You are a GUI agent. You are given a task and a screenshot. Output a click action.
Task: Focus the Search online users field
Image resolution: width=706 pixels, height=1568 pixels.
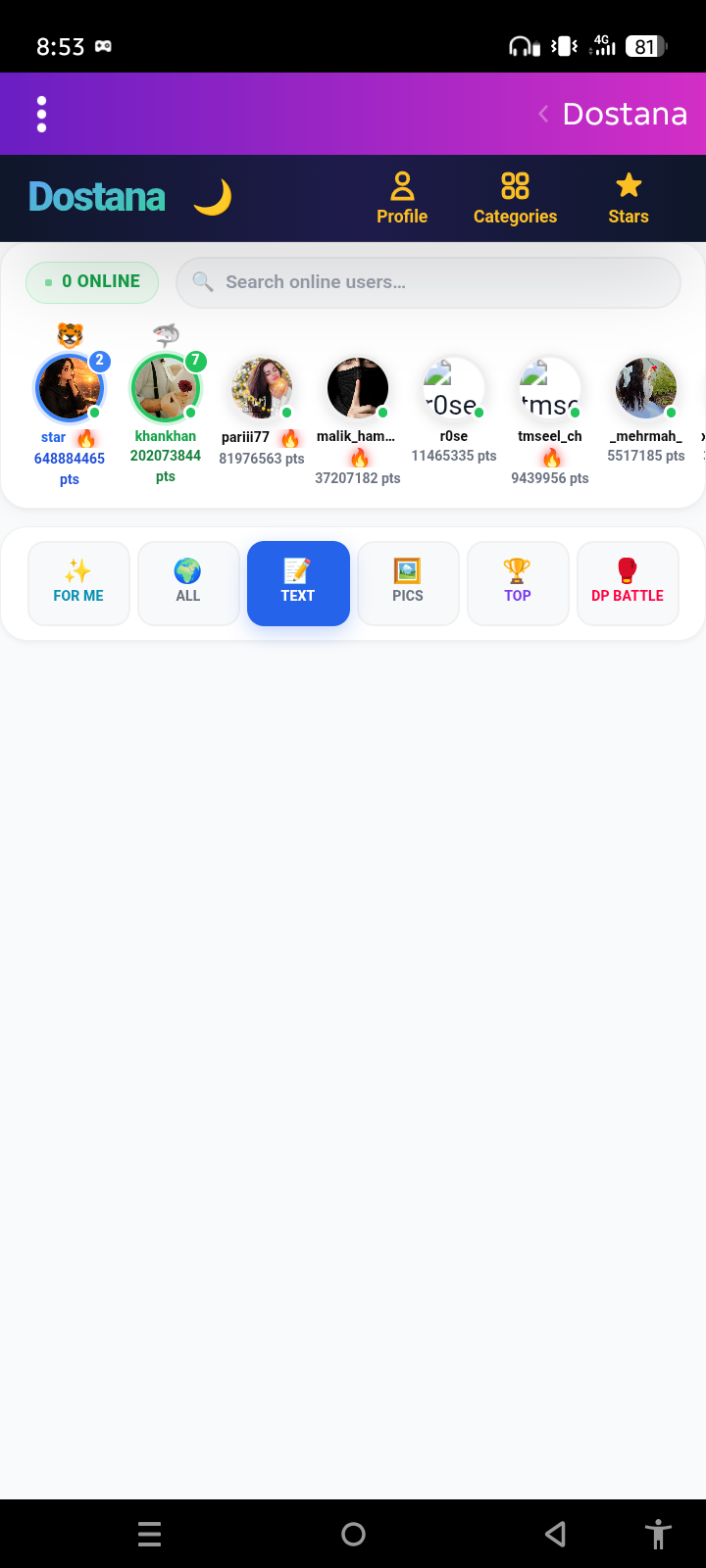pyautogui.click(x=429, y=282)
